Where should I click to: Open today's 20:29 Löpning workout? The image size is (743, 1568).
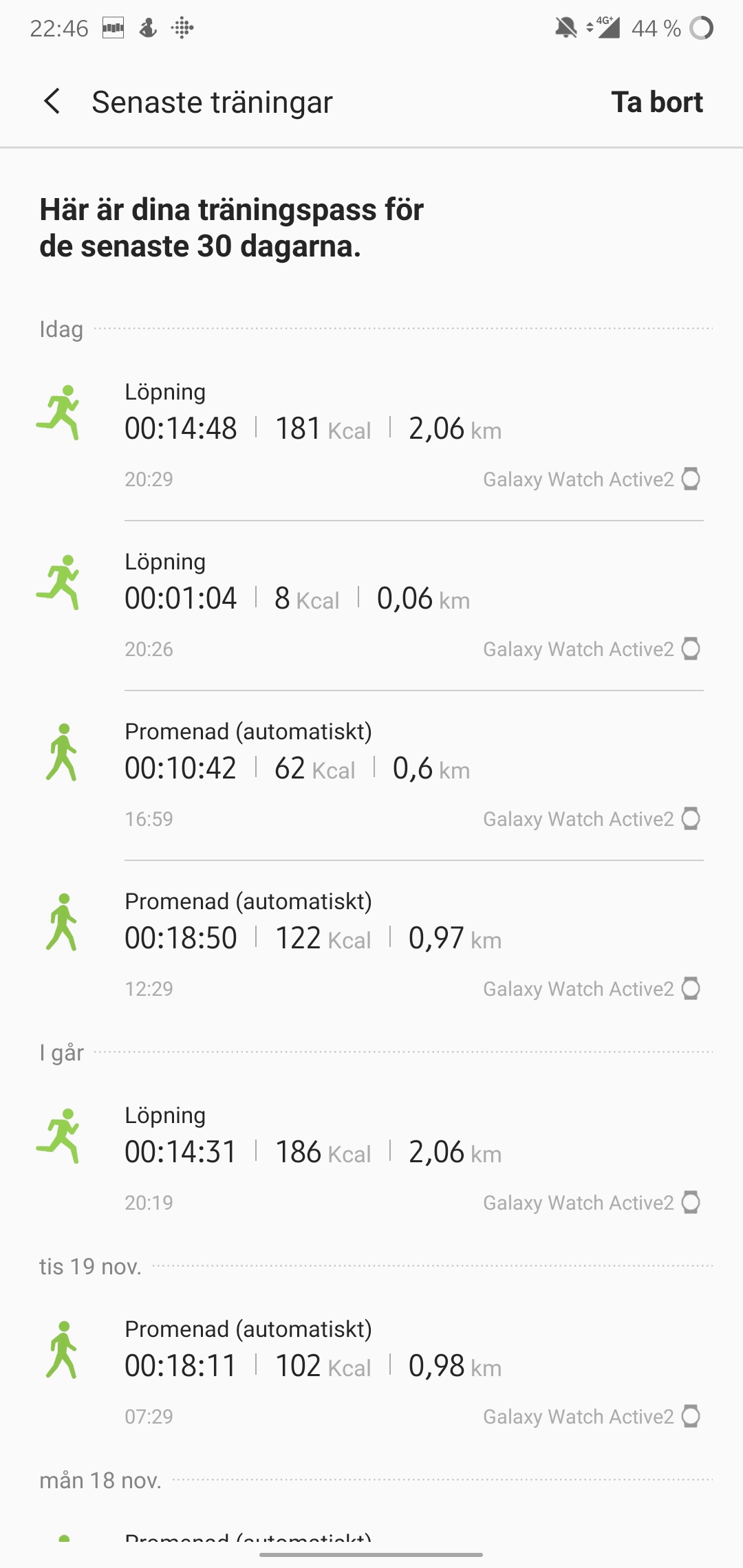(x=371, y=435)
